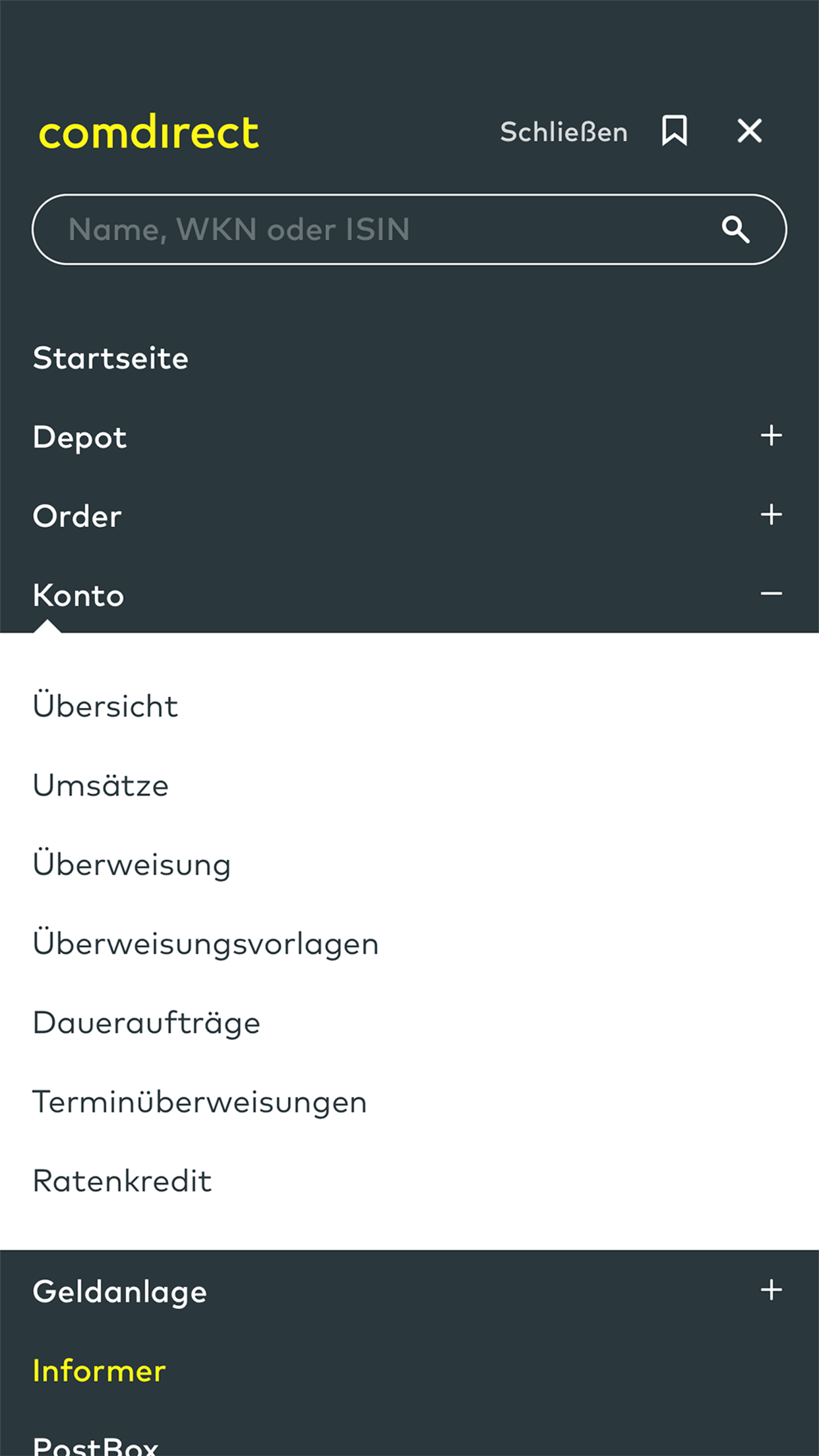This screenshot has width=819, height=1456.
Task: Expand the Depot section
Action: [771, 436]
